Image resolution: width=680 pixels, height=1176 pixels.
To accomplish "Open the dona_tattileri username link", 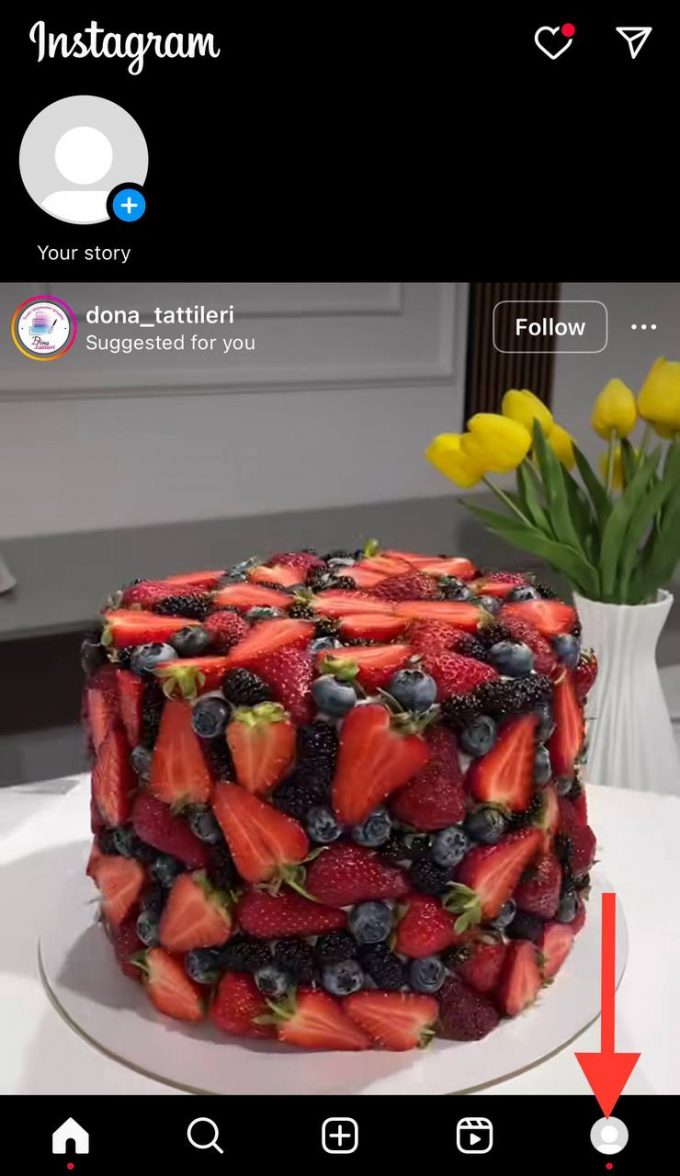I will (x=160, y=315).
